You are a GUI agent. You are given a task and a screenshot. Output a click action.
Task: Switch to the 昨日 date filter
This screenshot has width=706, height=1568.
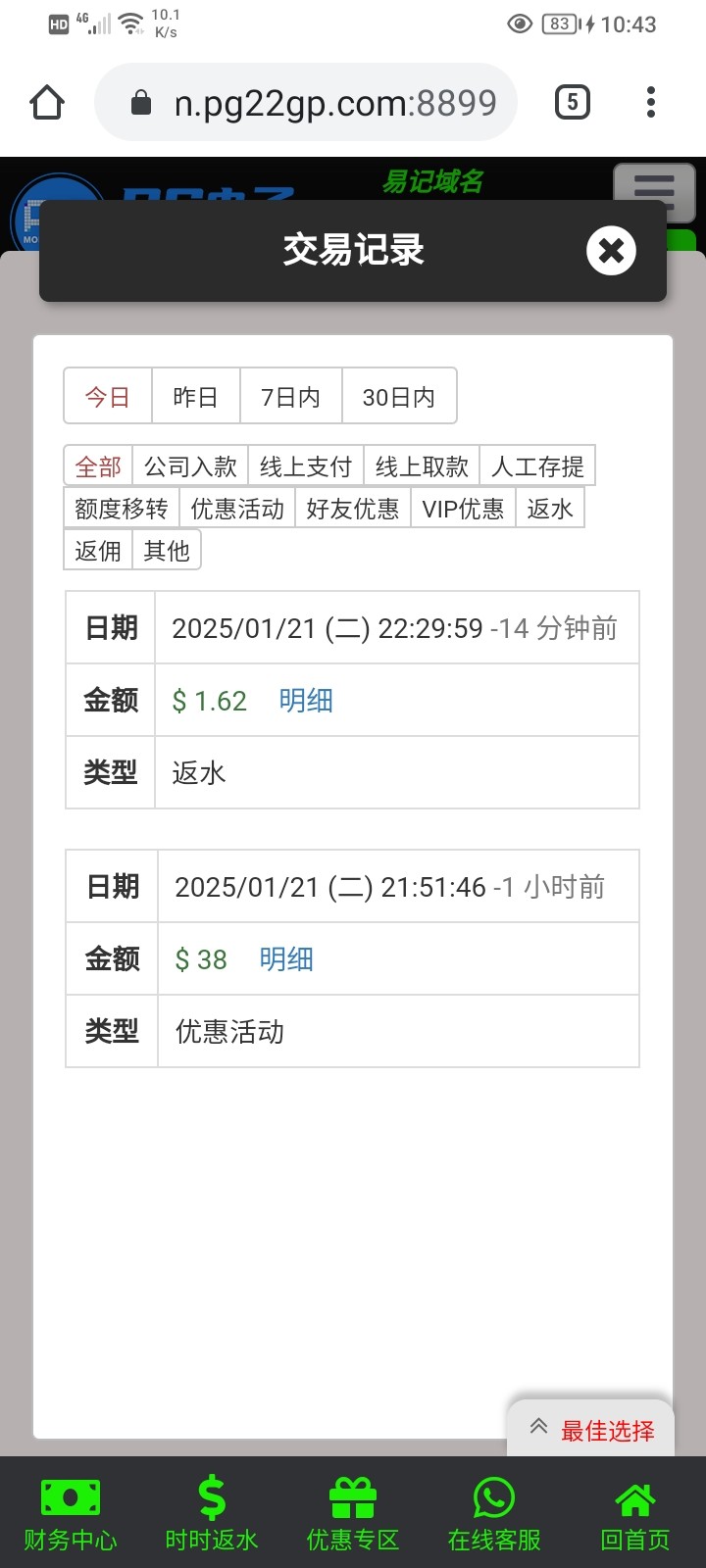pos(196,396)
